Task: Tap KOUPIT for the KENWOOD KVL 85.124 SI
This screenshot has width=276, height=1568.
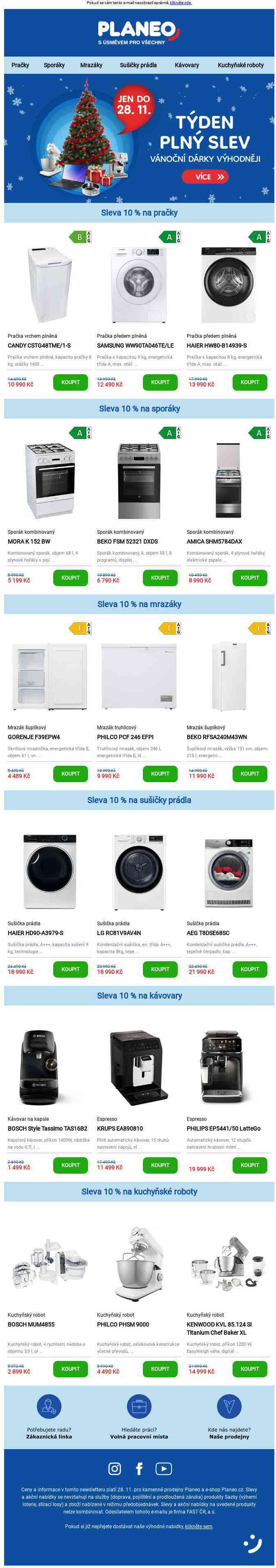Action: click(x=249, y=1369)
